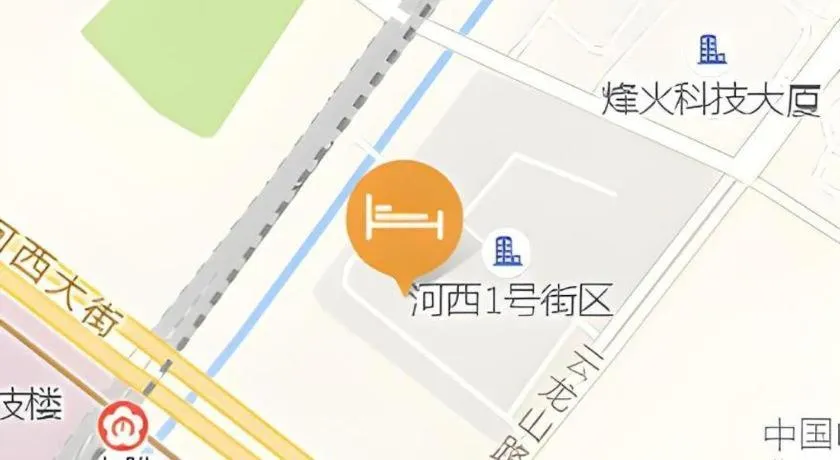Screen dimensions: 840x460
Task: Select the 河西1号街区 building marker
Action: (507, 251)
